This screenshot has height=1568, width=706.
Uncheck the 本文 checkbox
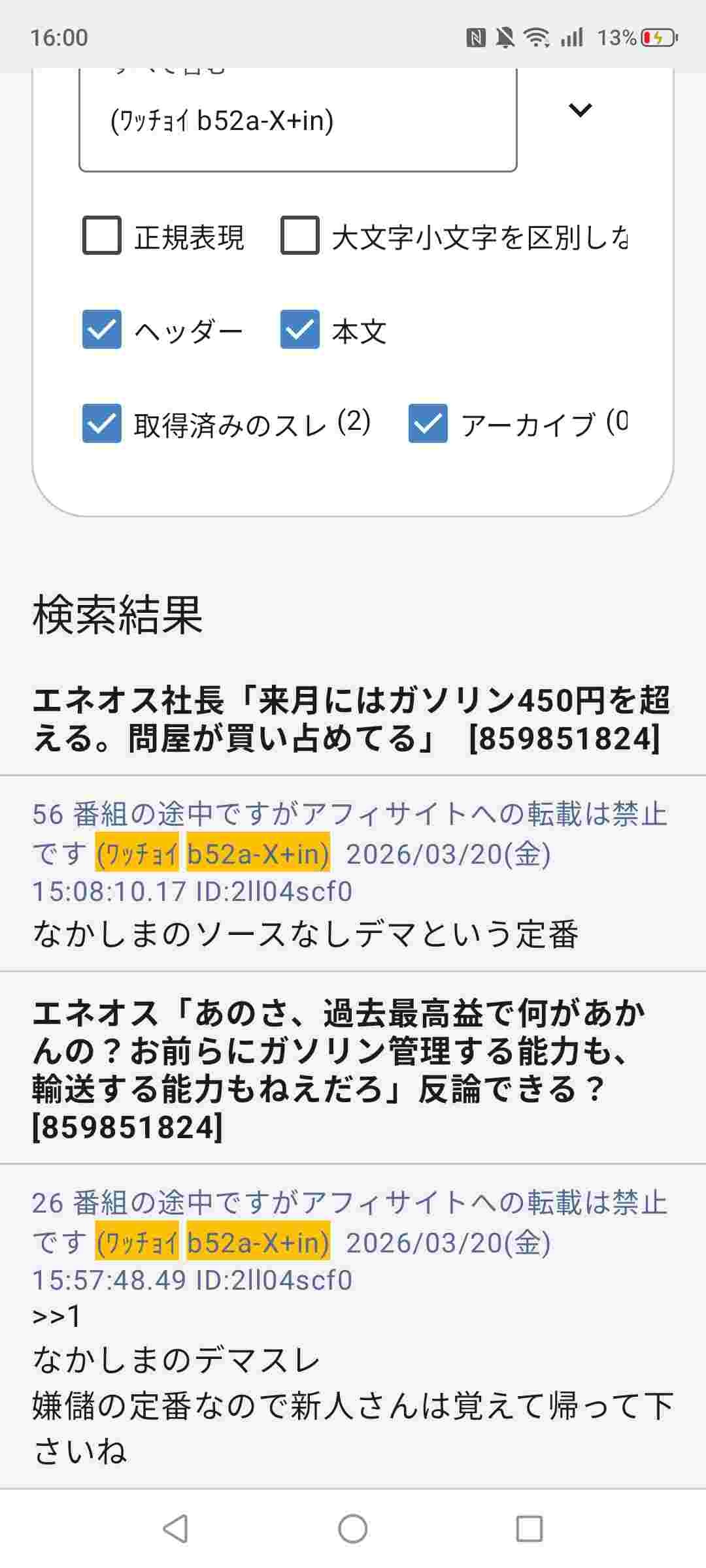click(300, 329)
